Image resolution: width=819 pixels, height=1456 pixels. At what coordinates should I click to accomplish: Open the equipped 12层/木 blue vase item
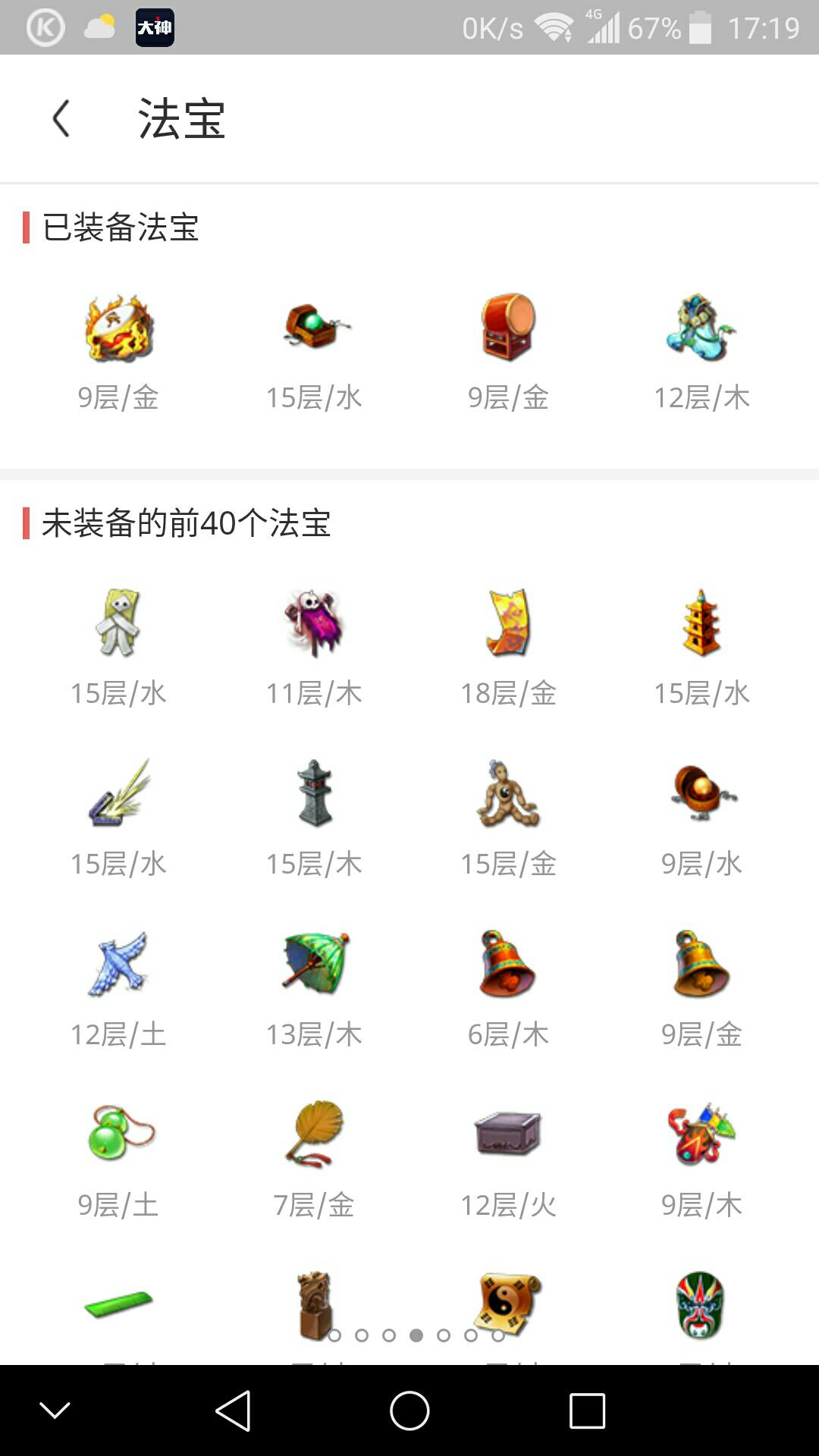(701, 328)
